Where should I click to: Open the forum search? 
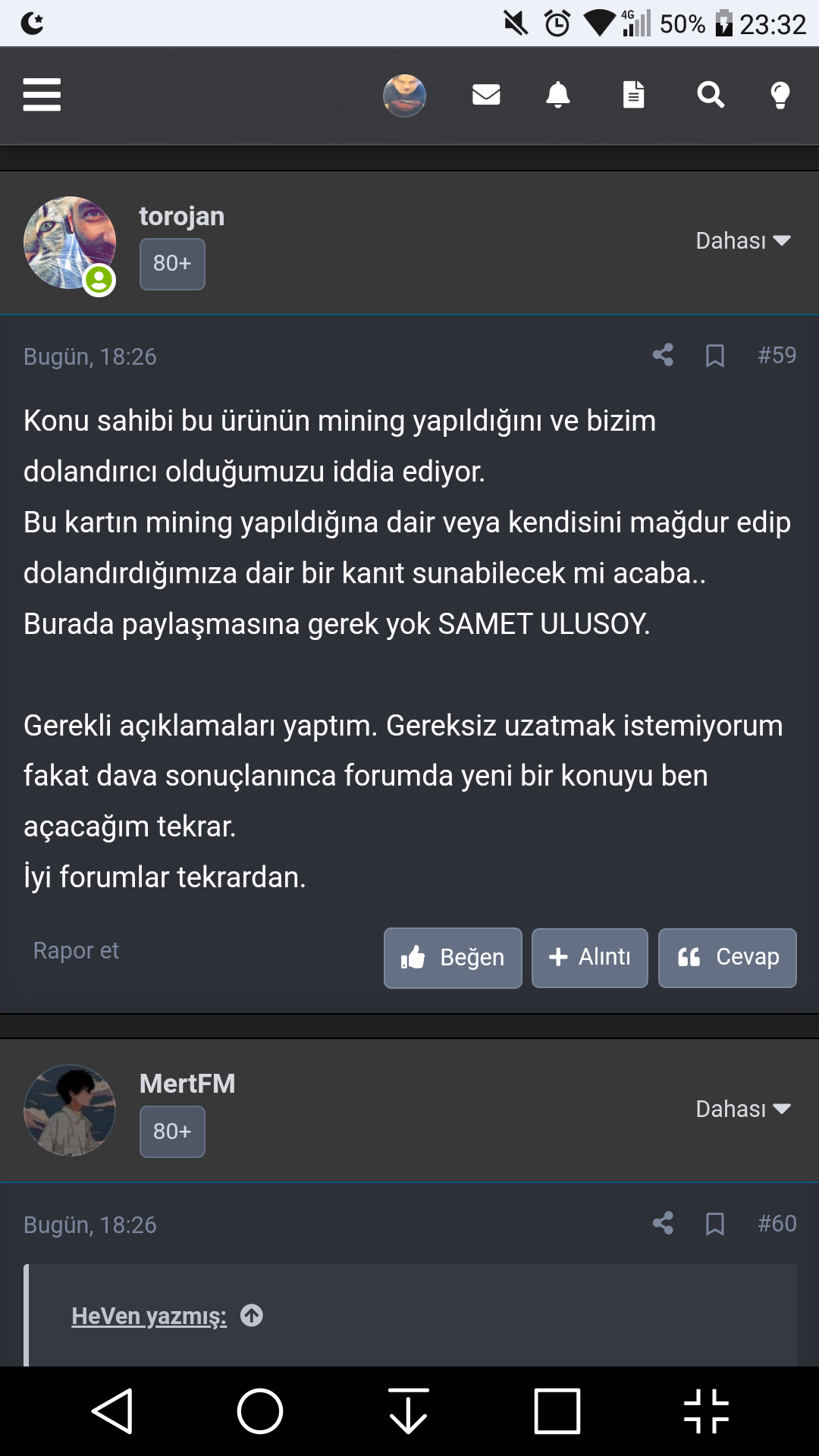pyautogui.click(x=710, y=95)
